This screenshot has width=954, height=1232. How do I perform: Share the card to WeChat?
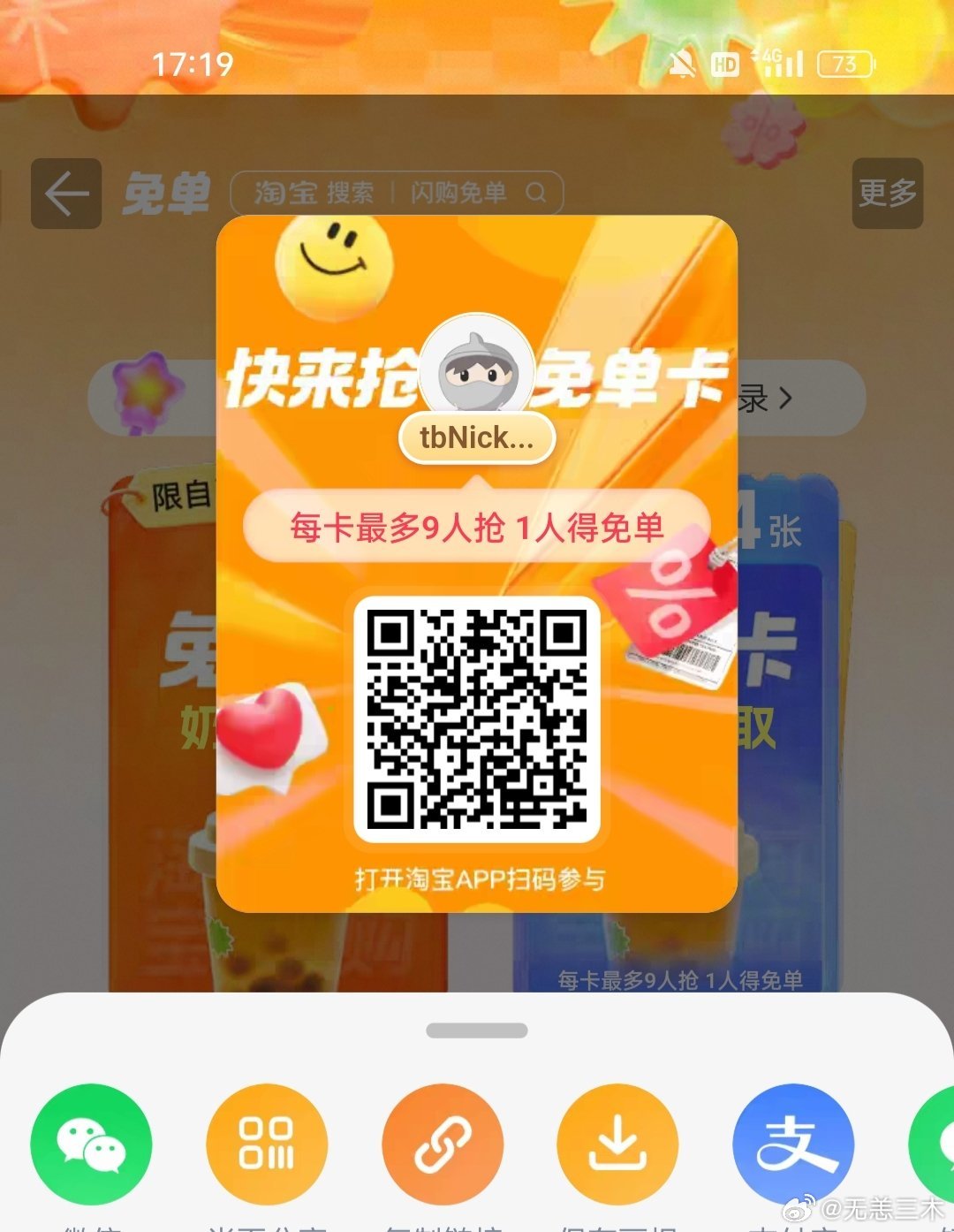pos(91,1145)
